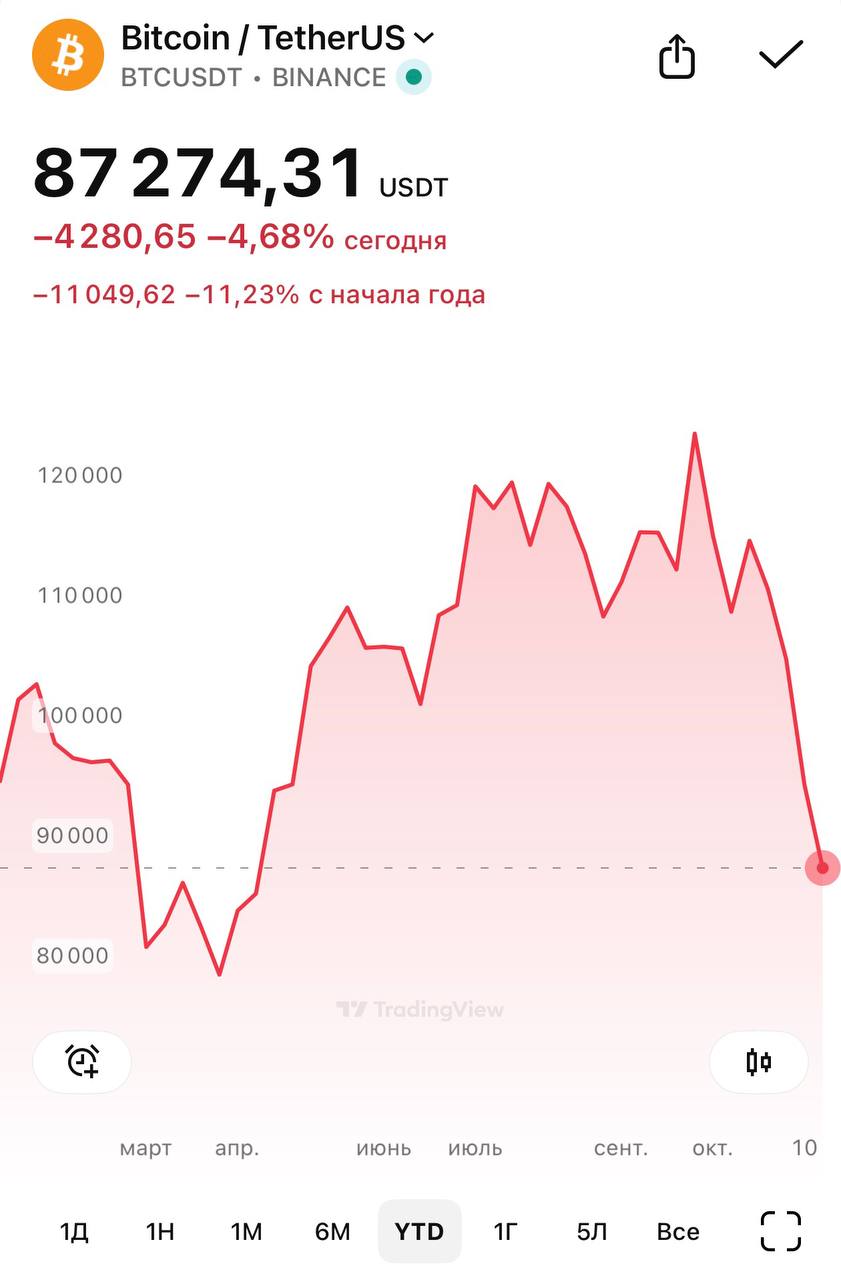Switch the chart to candlestick type
The image size is (841, 1280).
click(758, 1061)
